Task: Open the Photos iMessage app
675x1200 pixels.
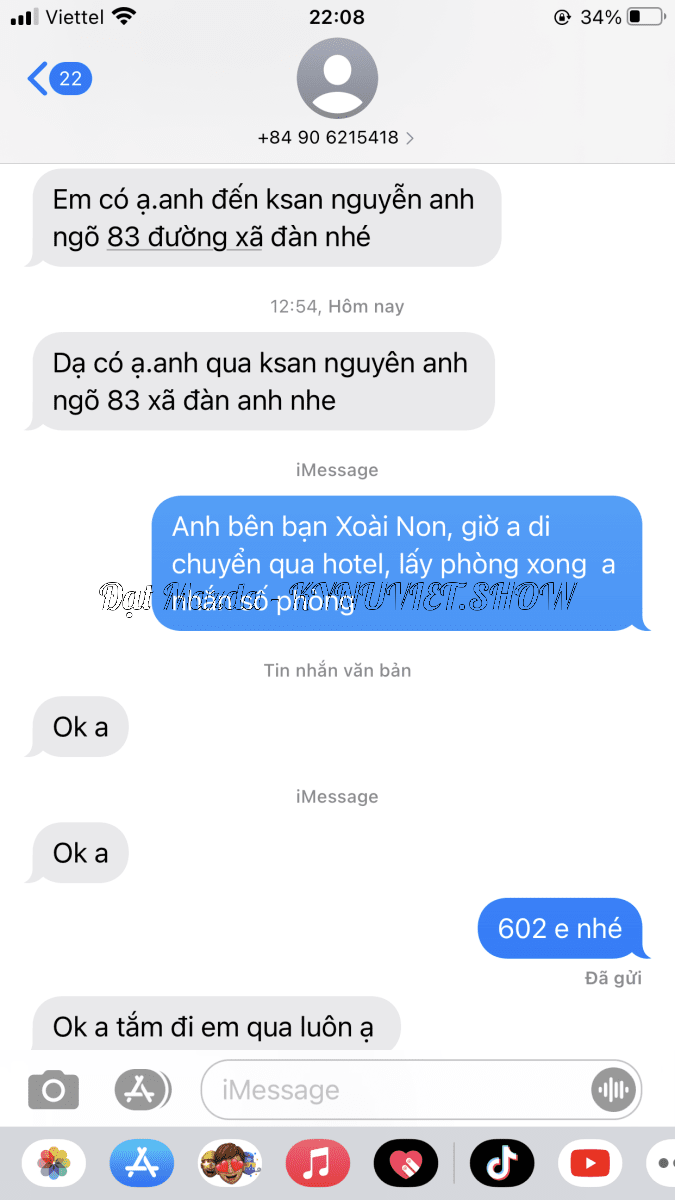Action: [x=54, y=1163]
